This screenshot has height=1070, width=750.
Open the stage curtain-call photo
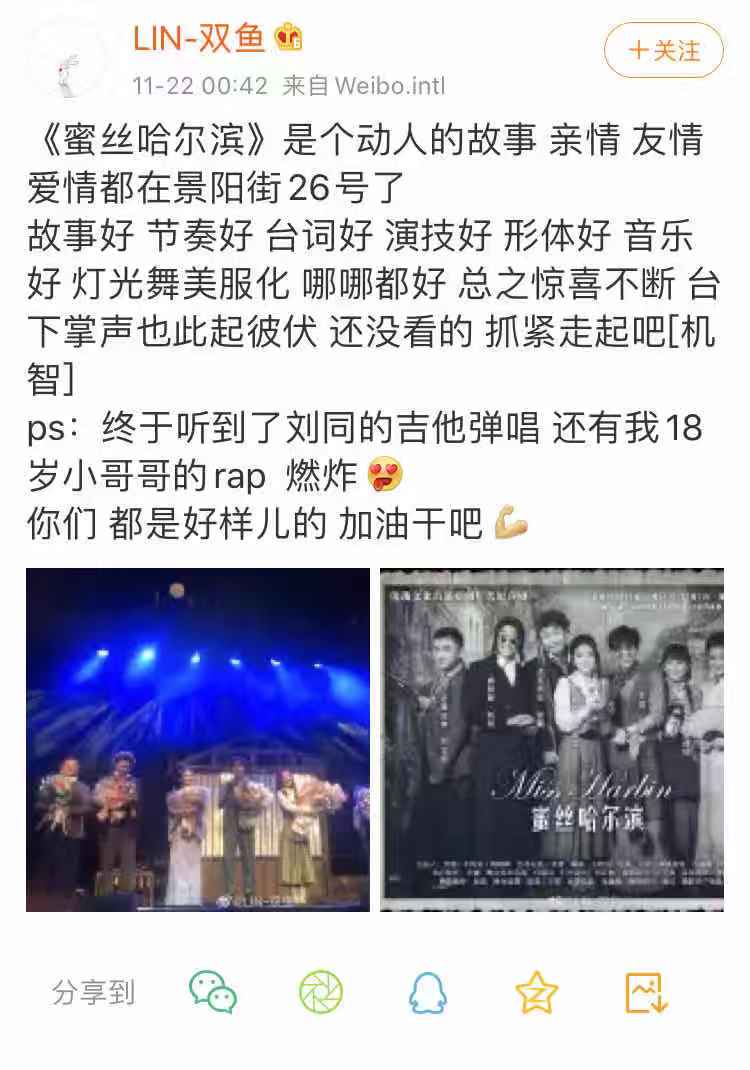tap(198, 739)
